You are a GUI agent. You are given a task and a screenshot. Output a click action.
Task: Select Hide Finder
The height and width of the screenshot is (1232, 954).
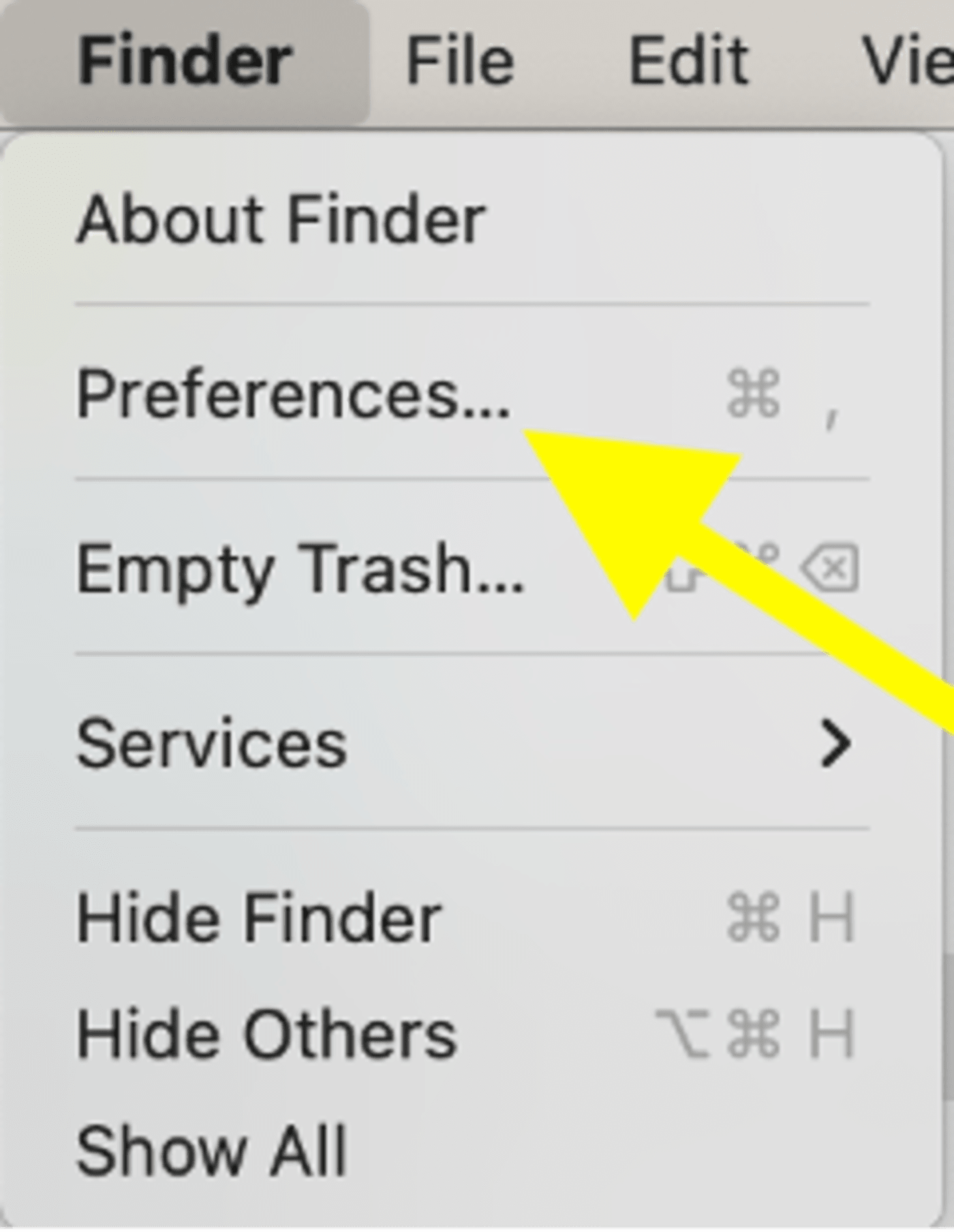click(259, 919)
